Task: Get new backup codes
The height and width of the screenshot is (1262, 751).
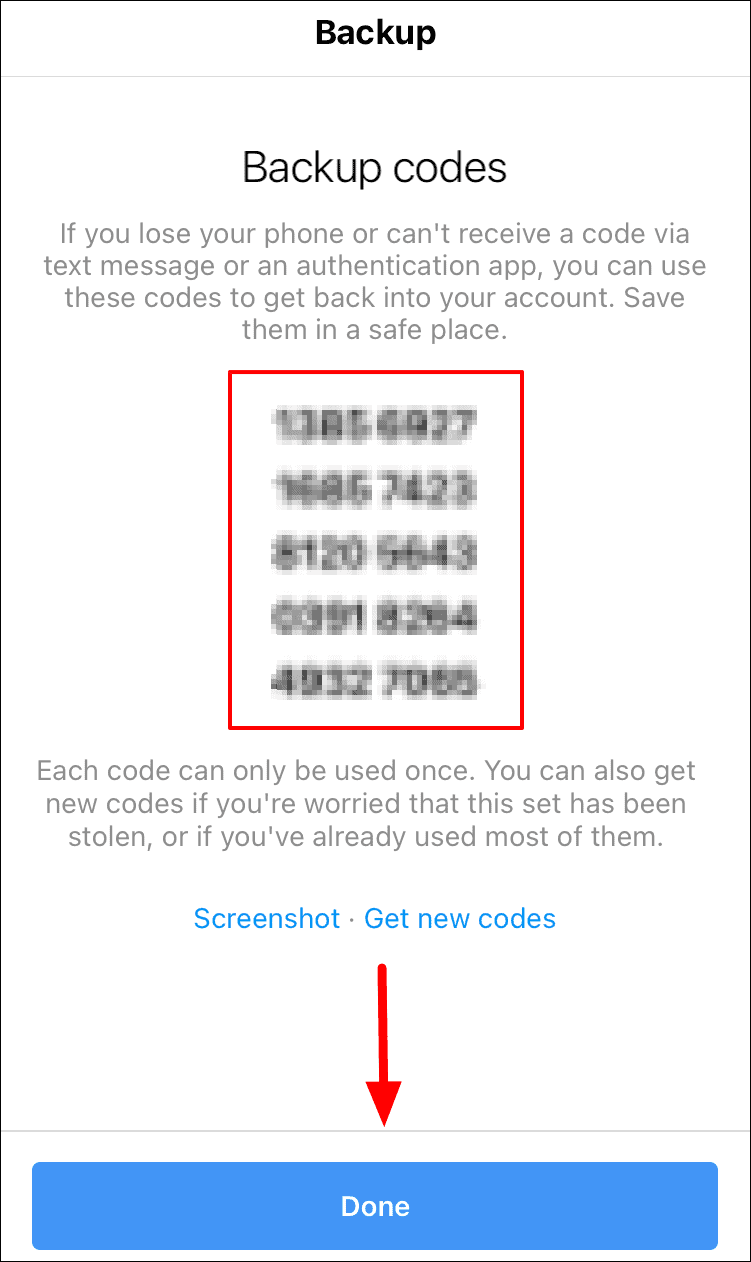Action: click(460, 918)
